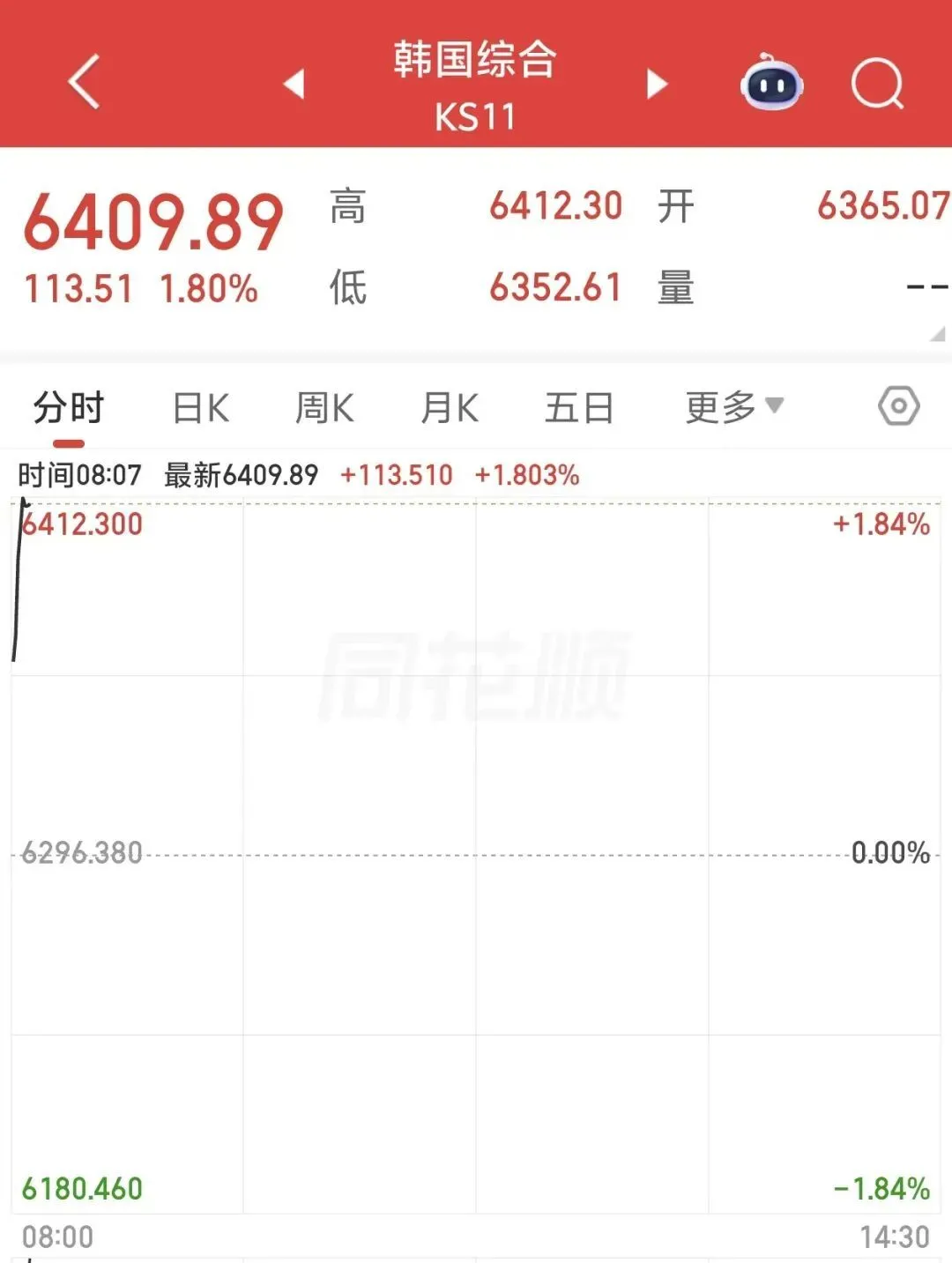The image size is (952, 1263).
Task: Open the robot assistant icon
Action: pyautogui.click(x=771, y=82)
